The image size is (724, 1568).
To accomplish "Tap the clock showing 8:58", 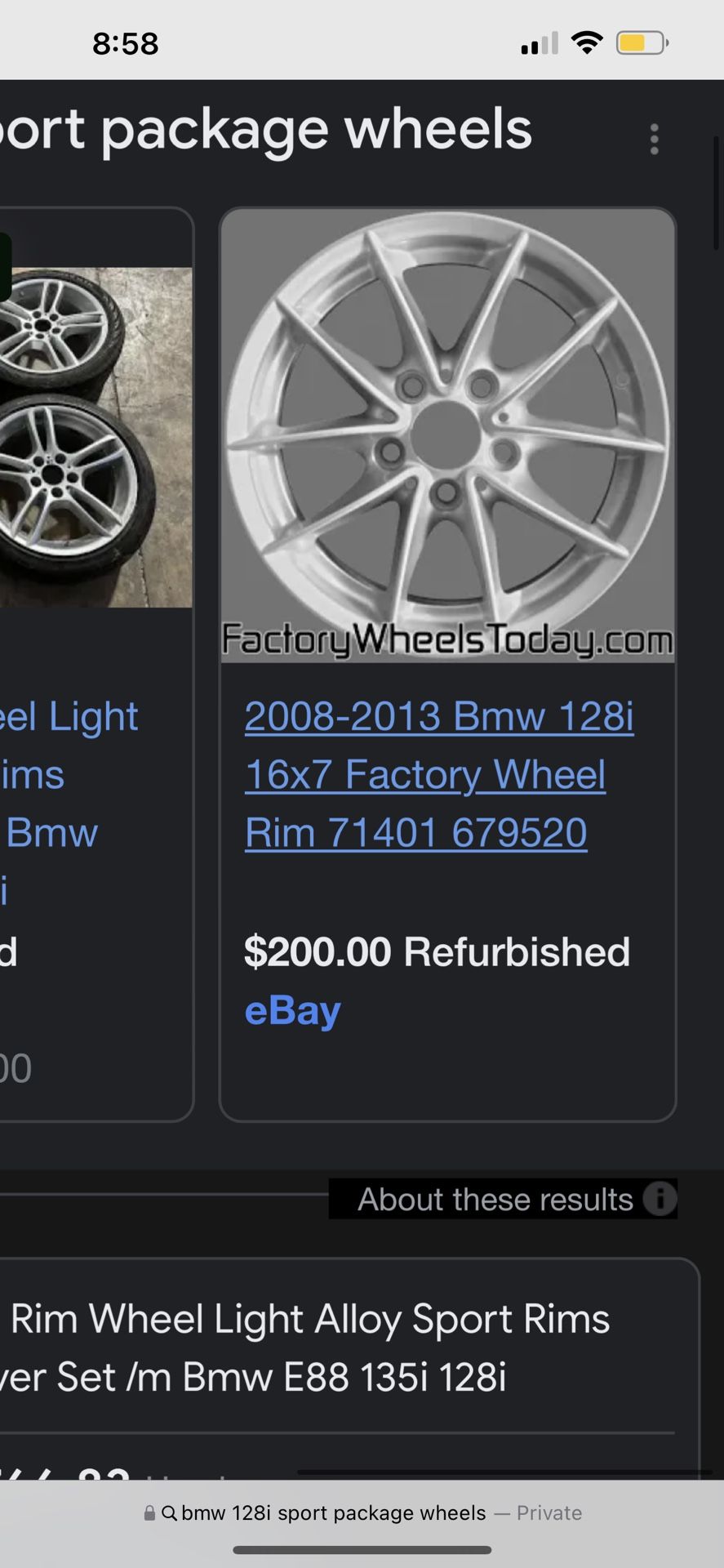I will point(126,42).
